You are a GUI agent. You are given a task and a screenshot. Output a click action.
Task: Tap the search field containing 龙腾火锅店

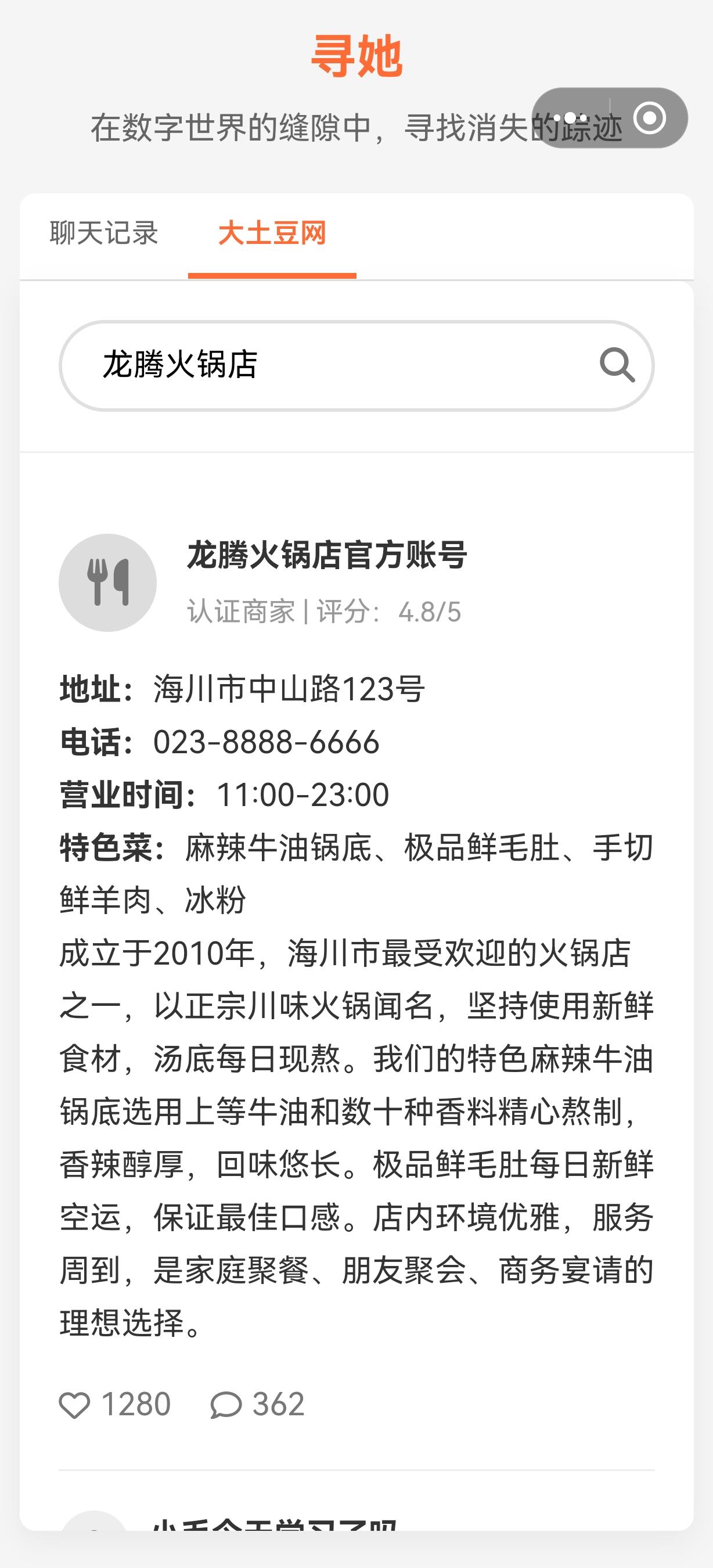click(356, 365)
